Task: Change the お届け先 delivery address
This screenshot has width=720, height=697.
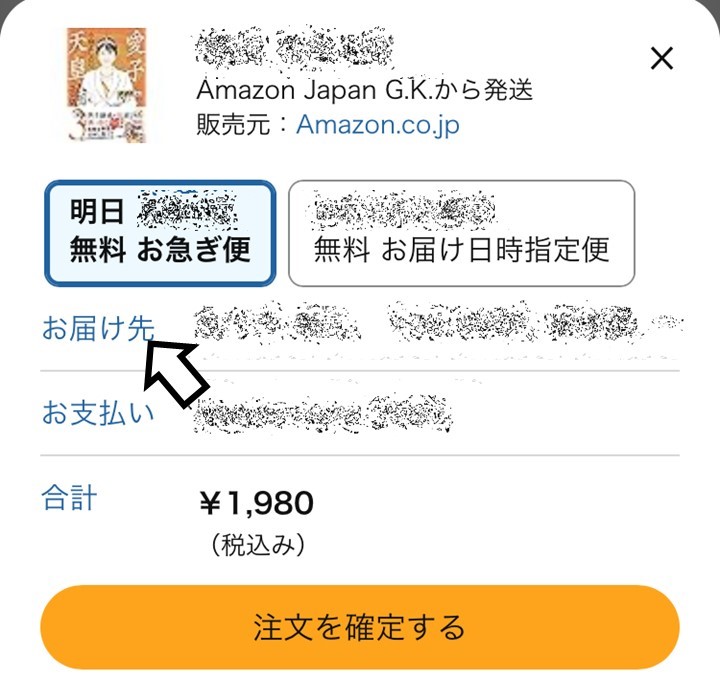Action: (97, 327)
